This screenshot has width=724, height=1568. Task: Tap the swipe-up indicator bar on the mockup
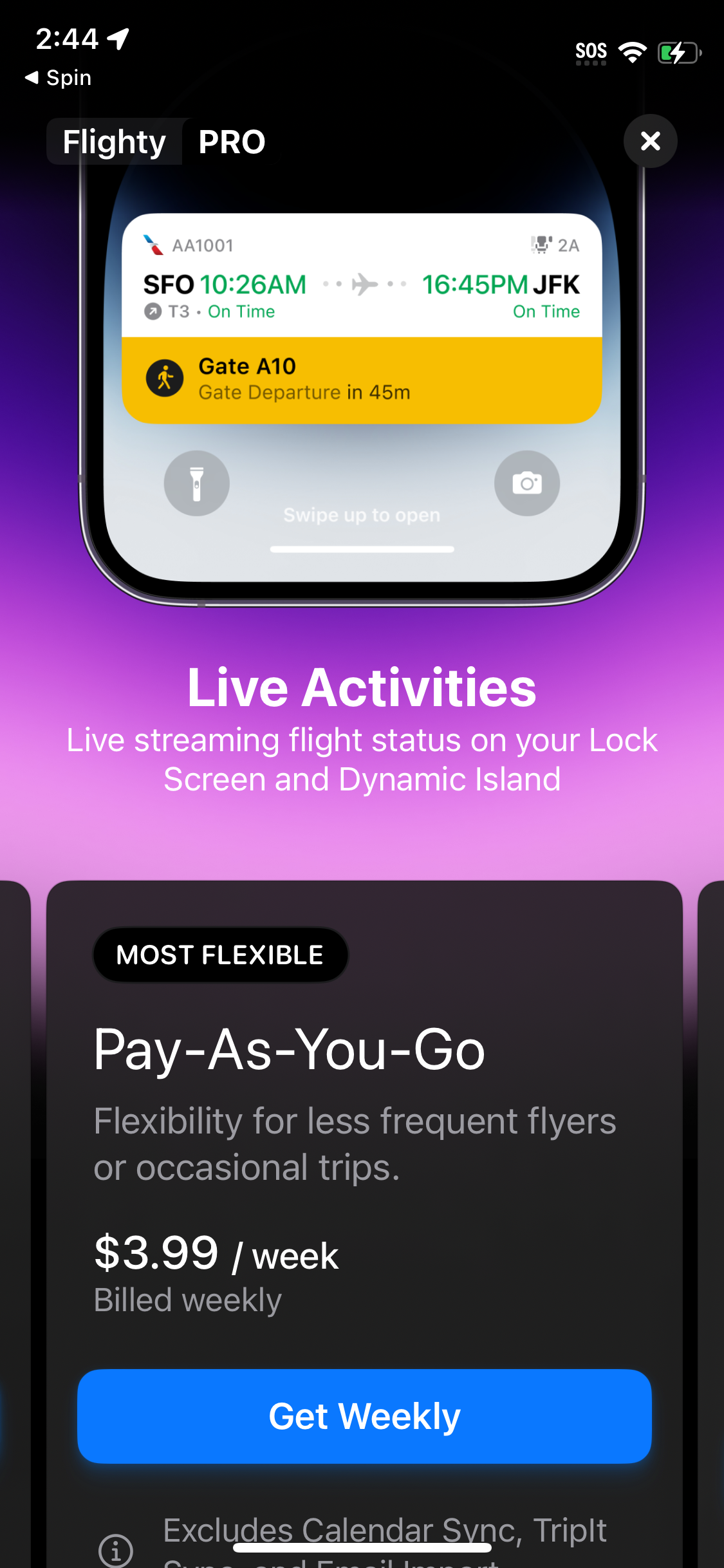tap(362, 549)
